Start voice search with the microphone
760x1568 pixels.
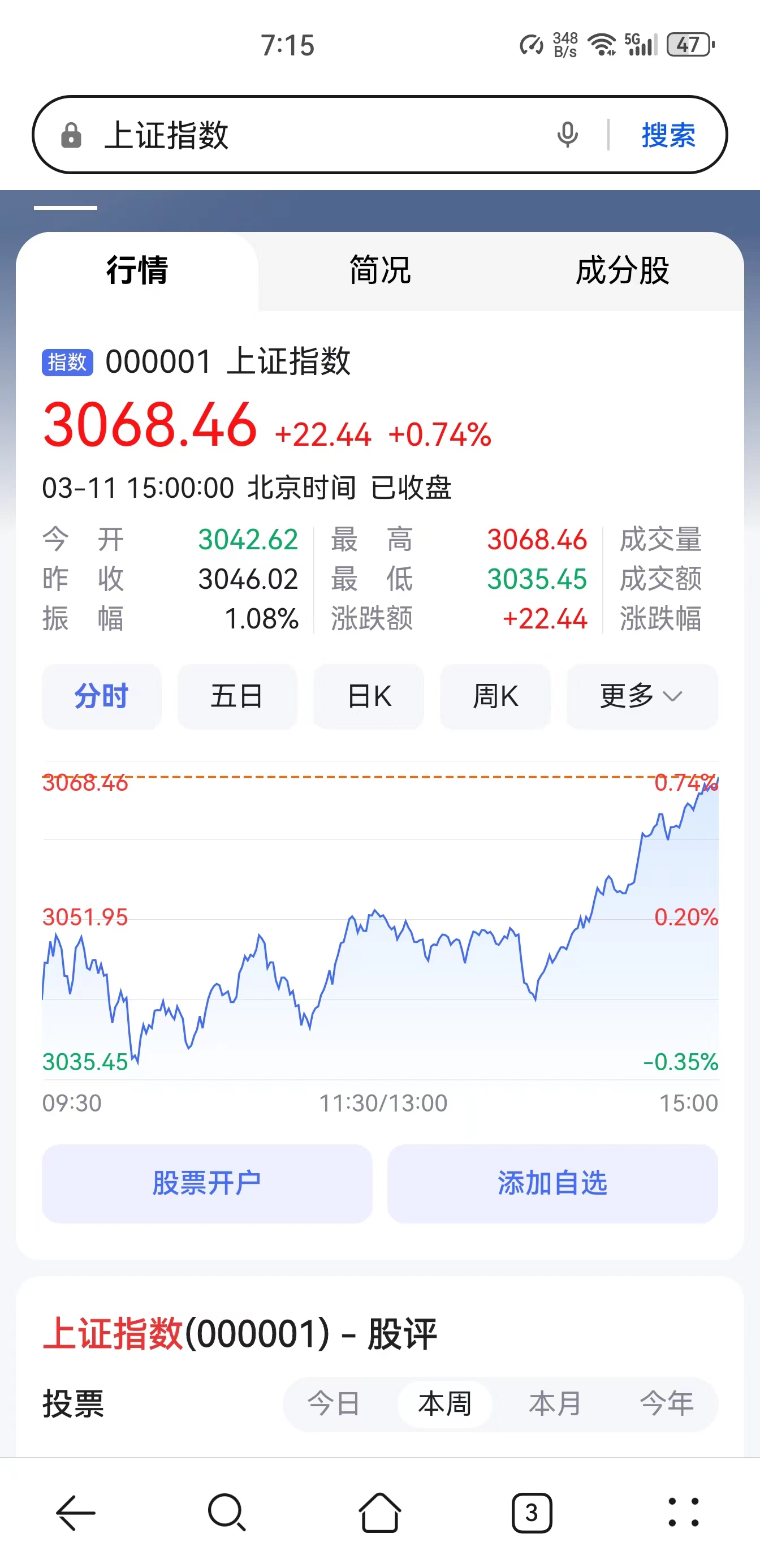click(567, 135)
